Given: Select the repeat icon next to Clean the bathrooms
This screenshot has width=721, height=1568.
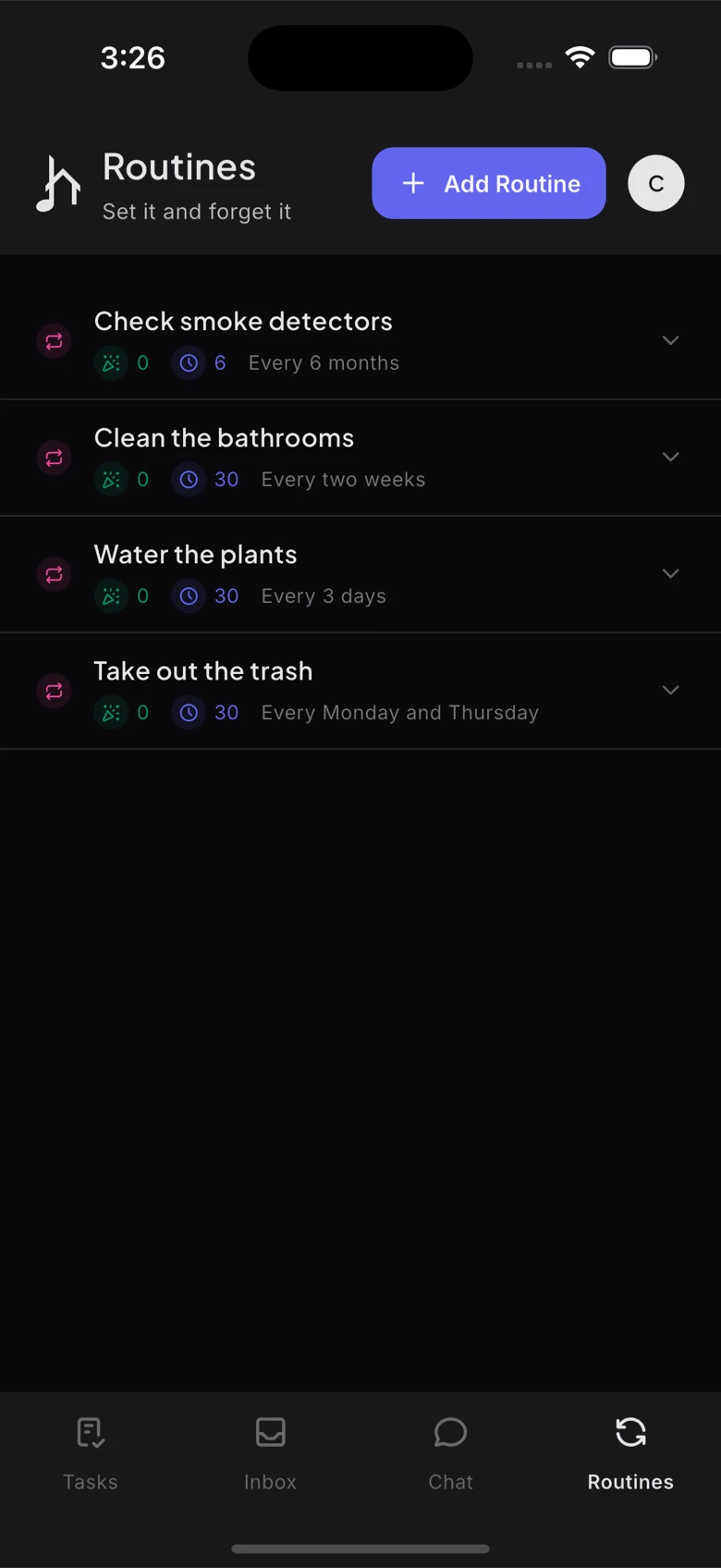Looking at the screenshot, I should point(54,458).
